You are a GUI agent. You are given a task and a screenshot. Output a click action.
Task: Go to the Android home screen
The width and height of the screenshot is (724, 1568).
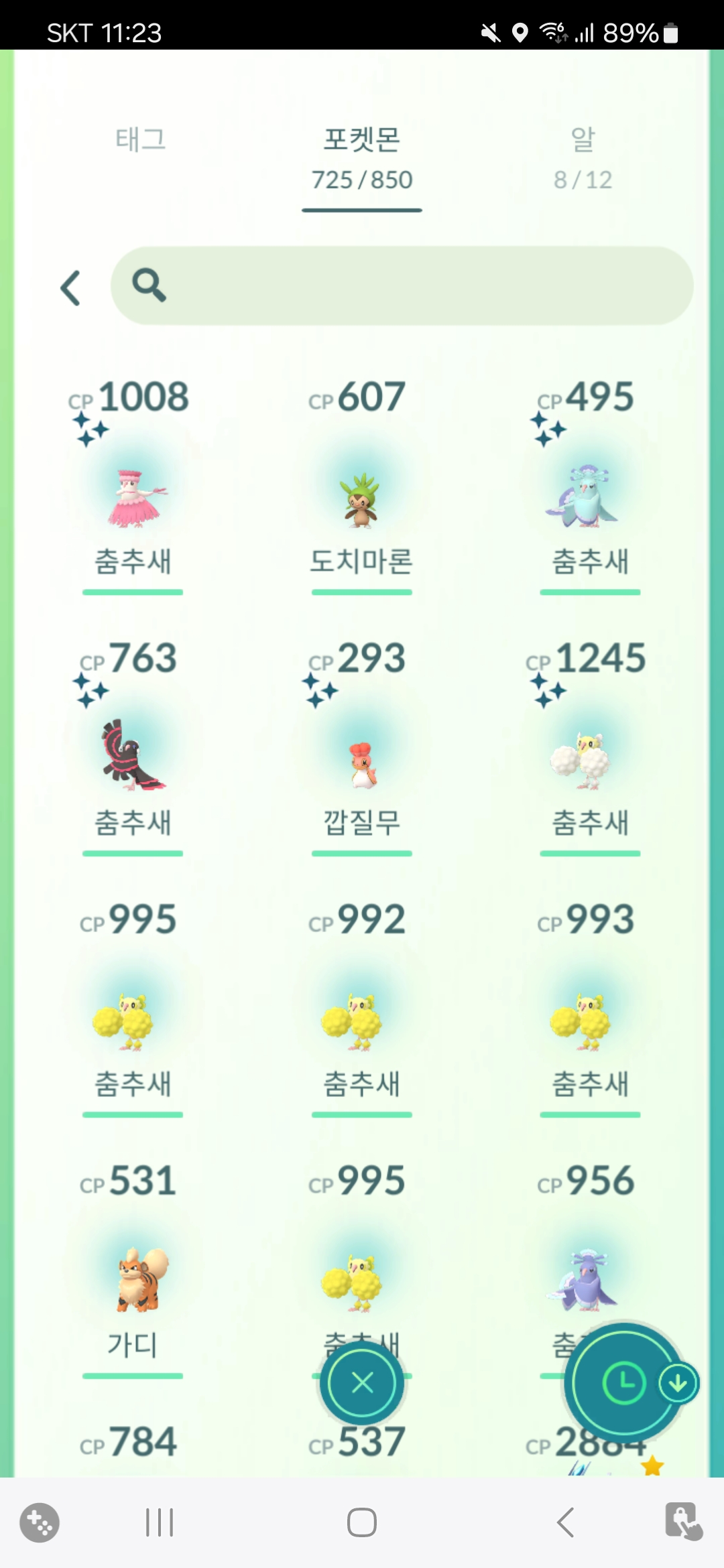361,1522
